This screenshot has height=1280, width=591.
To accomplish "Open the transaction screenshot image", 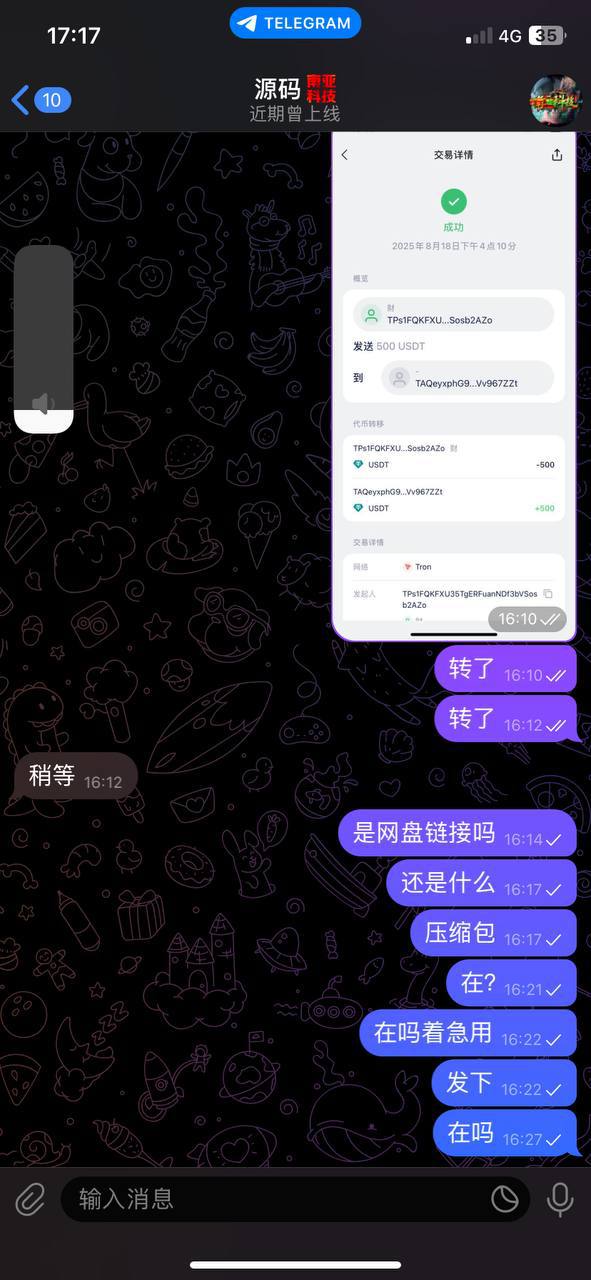I will pyautogui.click(x=454, y=386).
